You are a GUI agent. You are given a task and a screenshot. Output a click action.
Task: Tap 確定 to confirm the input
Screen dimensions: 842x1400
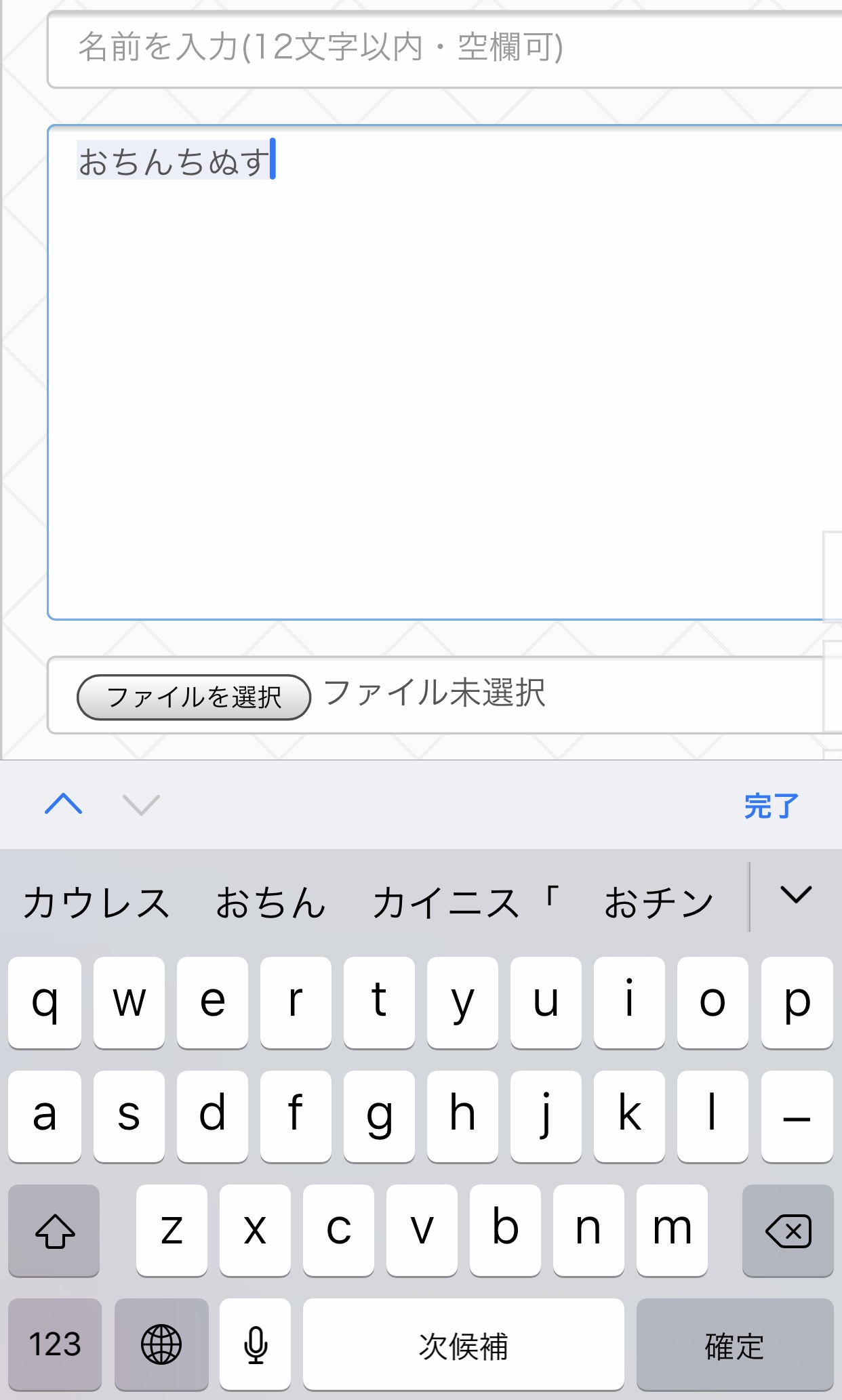pos(734,1345)
